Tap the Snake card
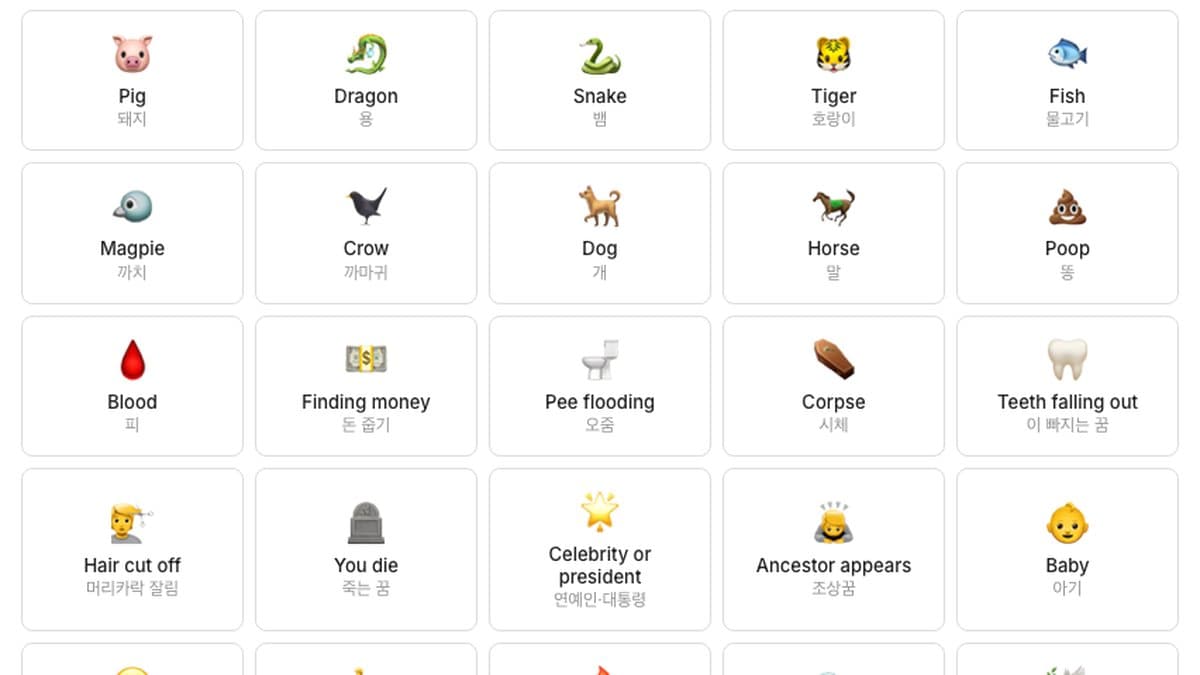 (x=600, y=80)
